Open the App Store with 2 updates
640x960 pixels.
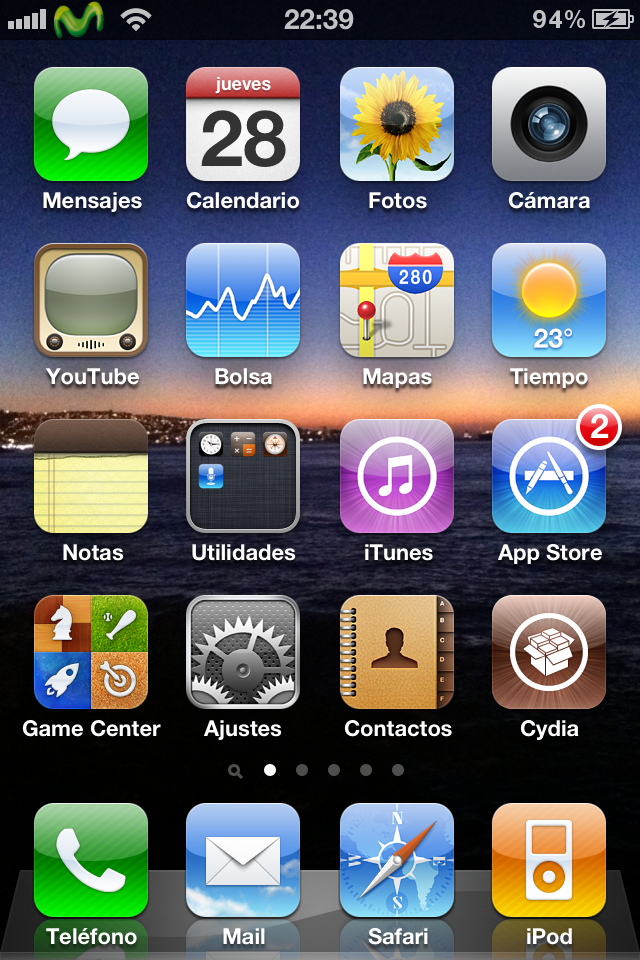[x=549, y=477]
